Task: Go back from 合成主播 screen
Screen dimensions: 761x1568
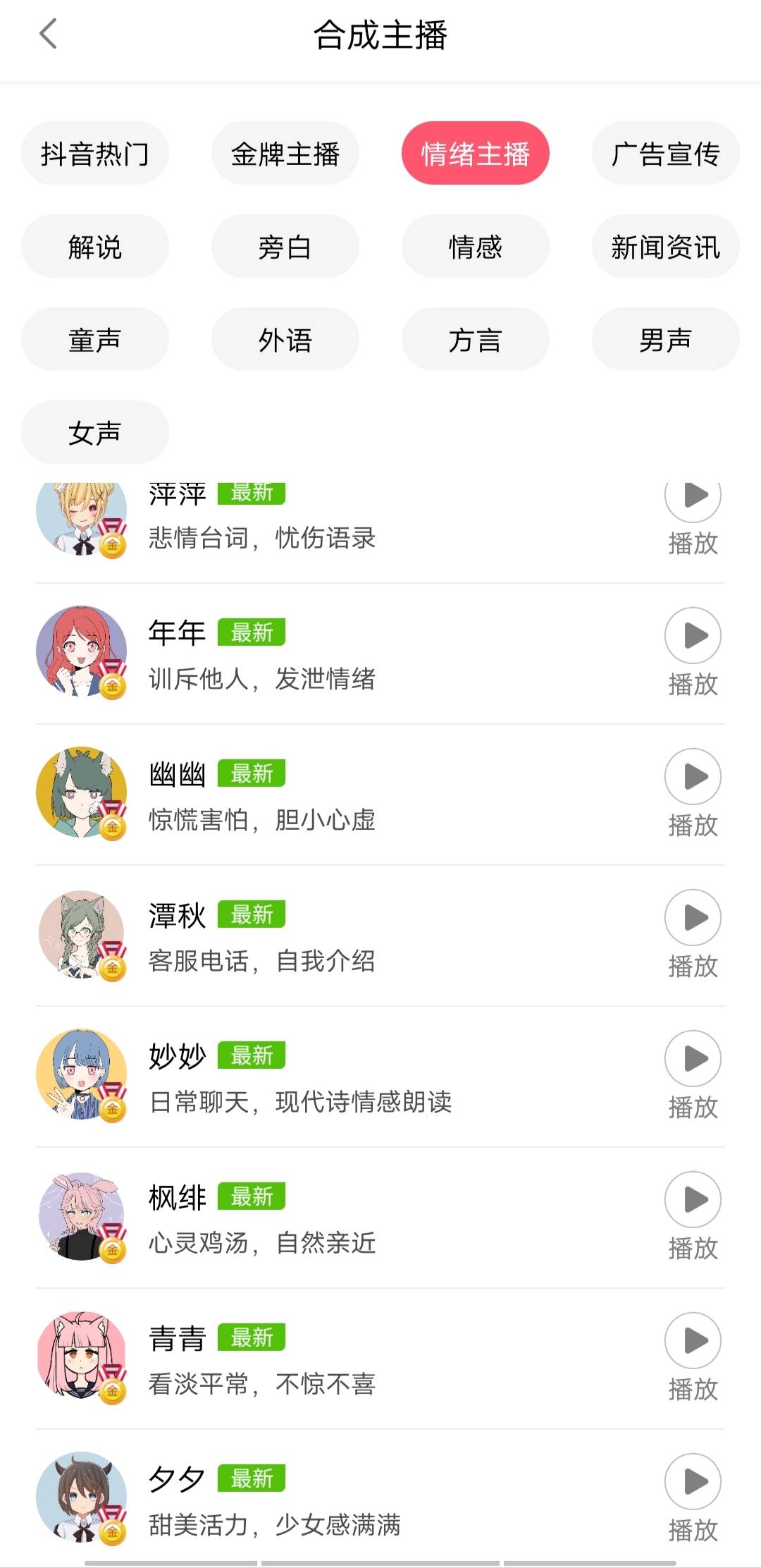Action: click(48, 34)
